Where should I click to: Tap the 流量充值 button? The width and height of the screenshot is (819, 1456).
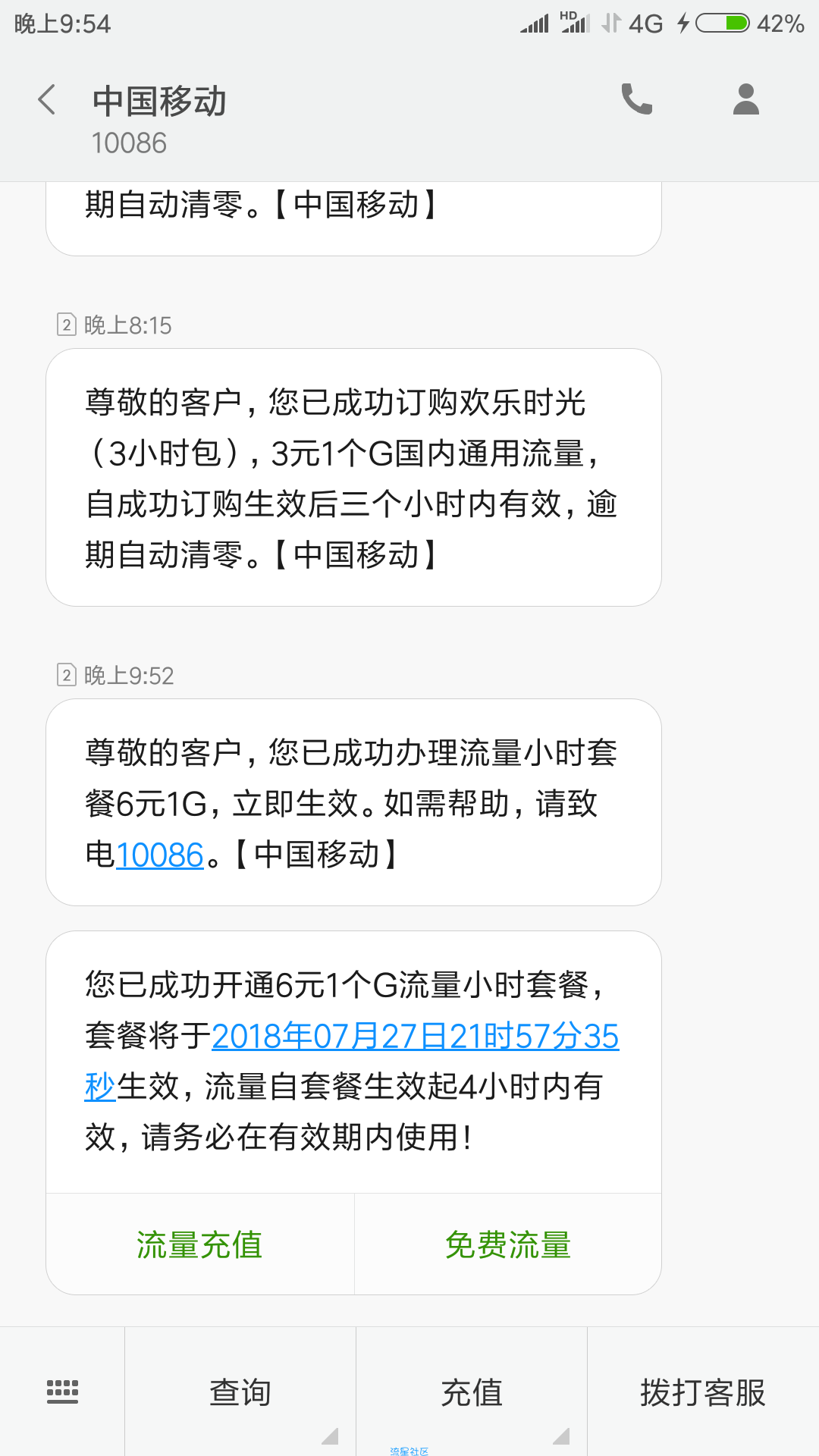(200, 1244)
